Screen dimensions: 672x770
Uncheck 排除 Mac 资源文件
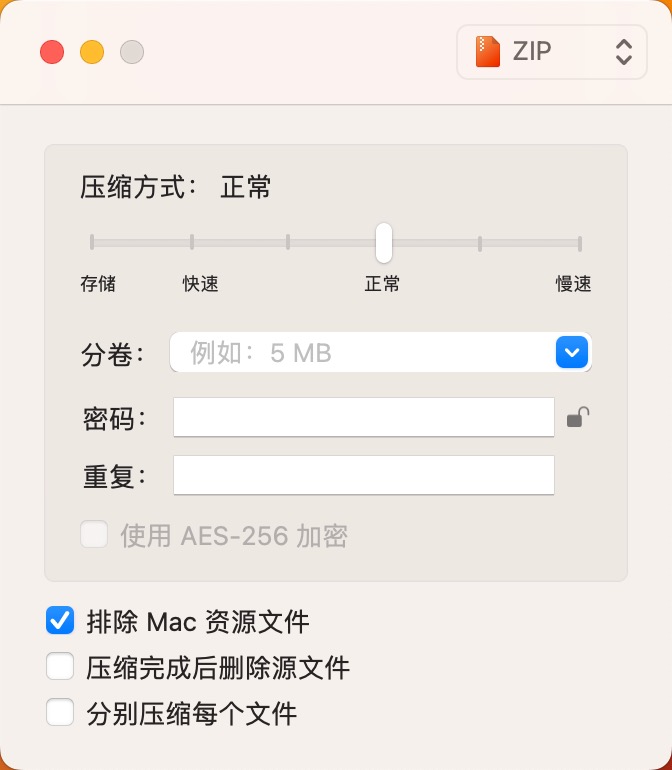tap(60, 621)
